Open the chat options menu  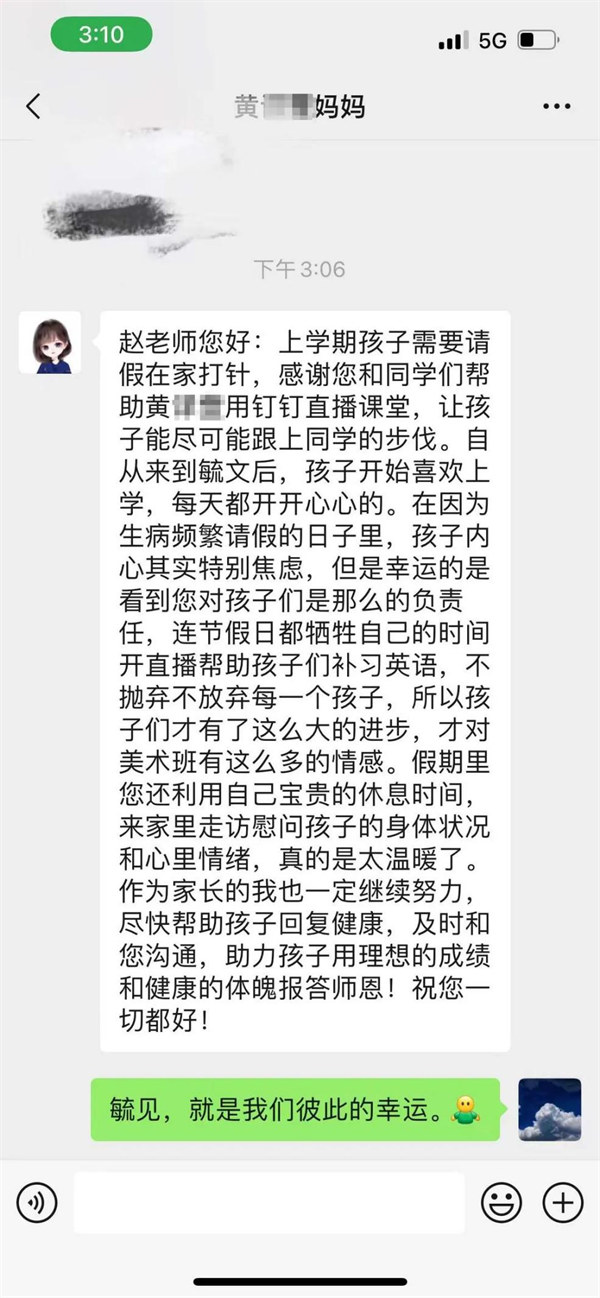click(x=556, y=107)
